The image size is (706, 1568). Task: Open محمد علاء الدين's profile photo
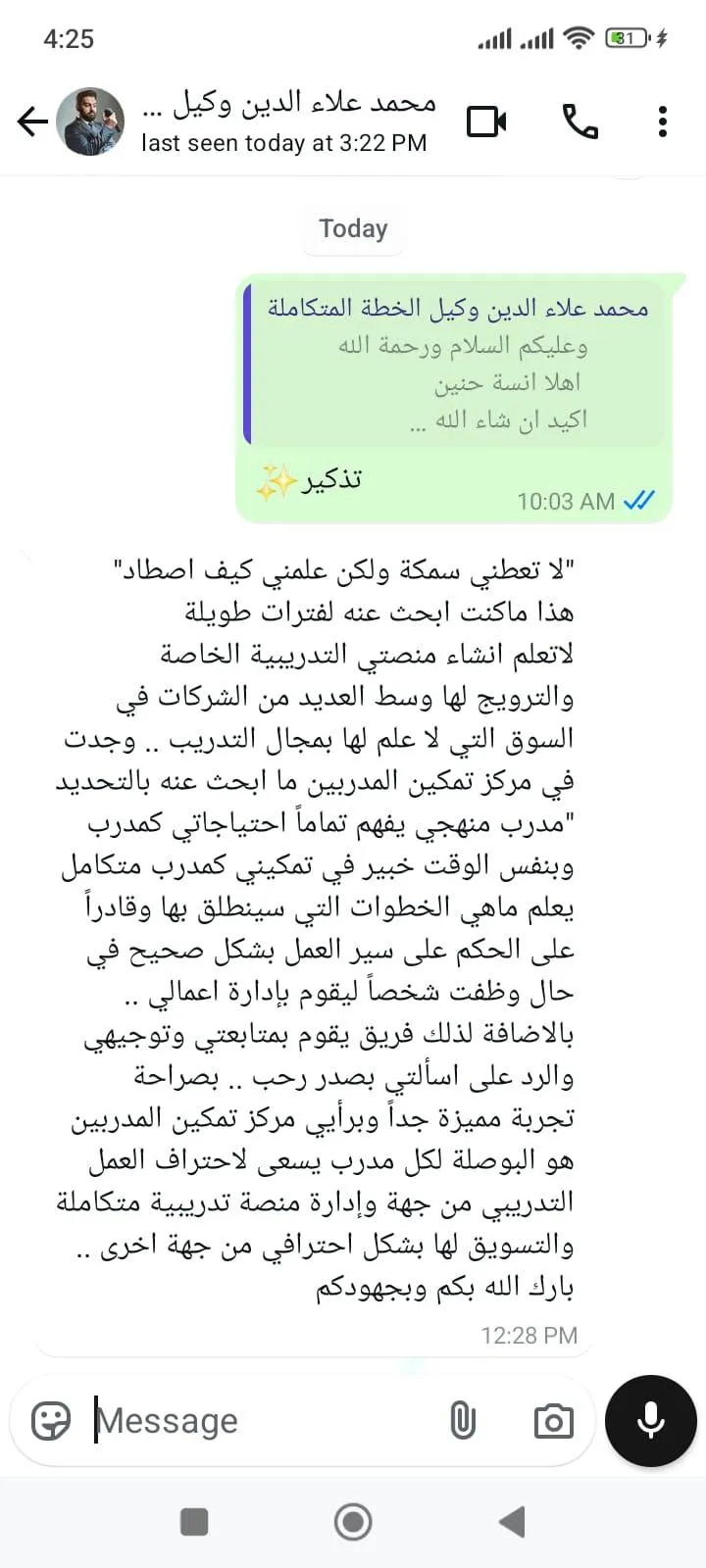(x=90, y=122)
